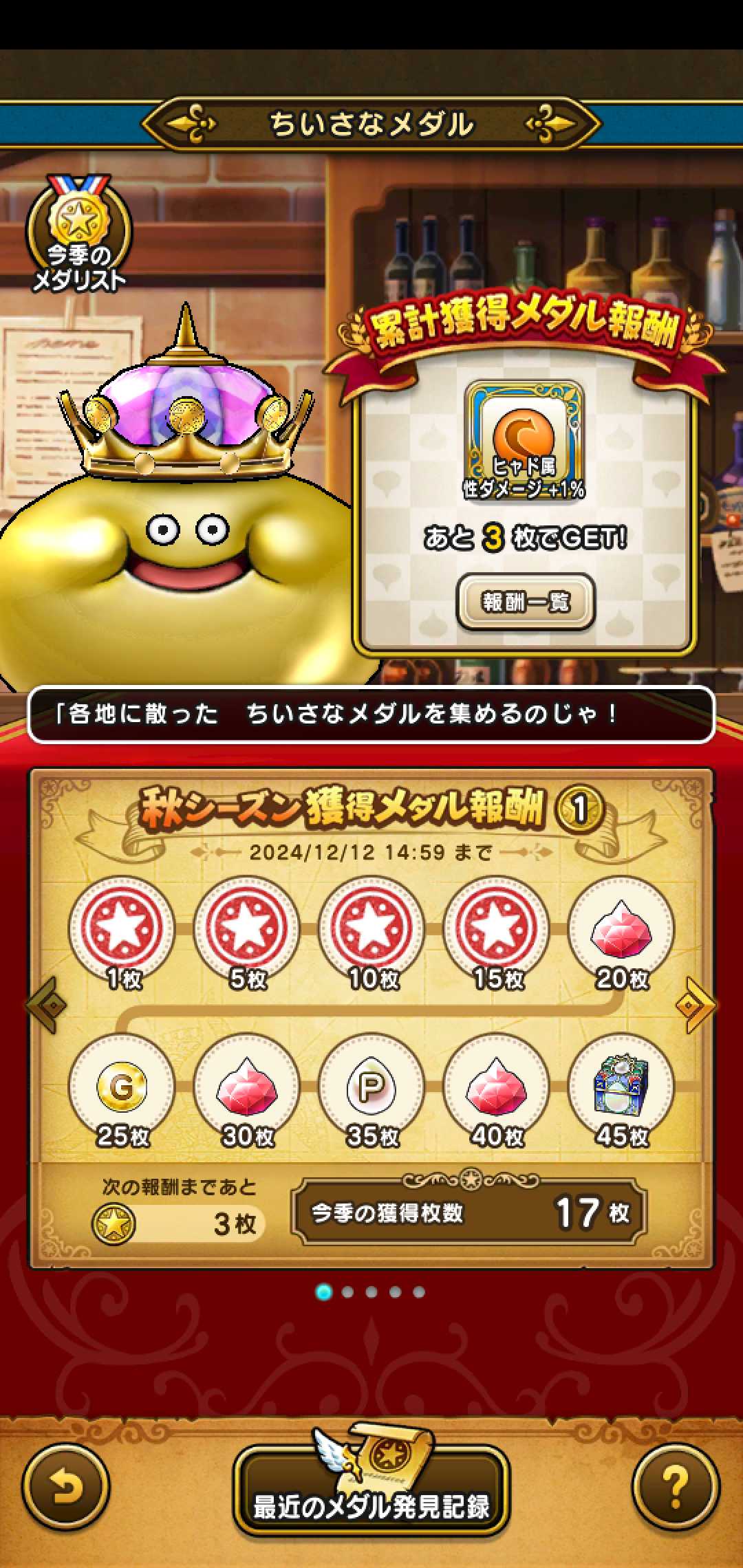Image resolution: width=743 pixels, height=1568 pixels.
Task: View the 20枚 red gem reward
Action: pyautogui.click(x=621, y=928)
